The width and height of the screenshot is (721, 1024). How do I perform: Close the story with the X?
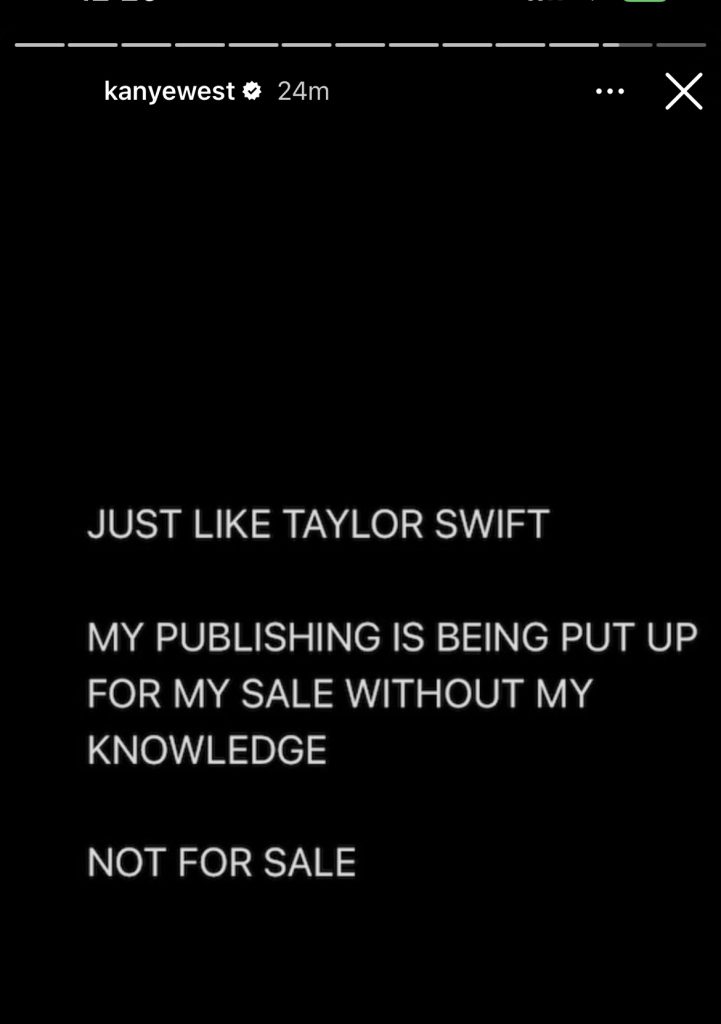coord(684,92)
